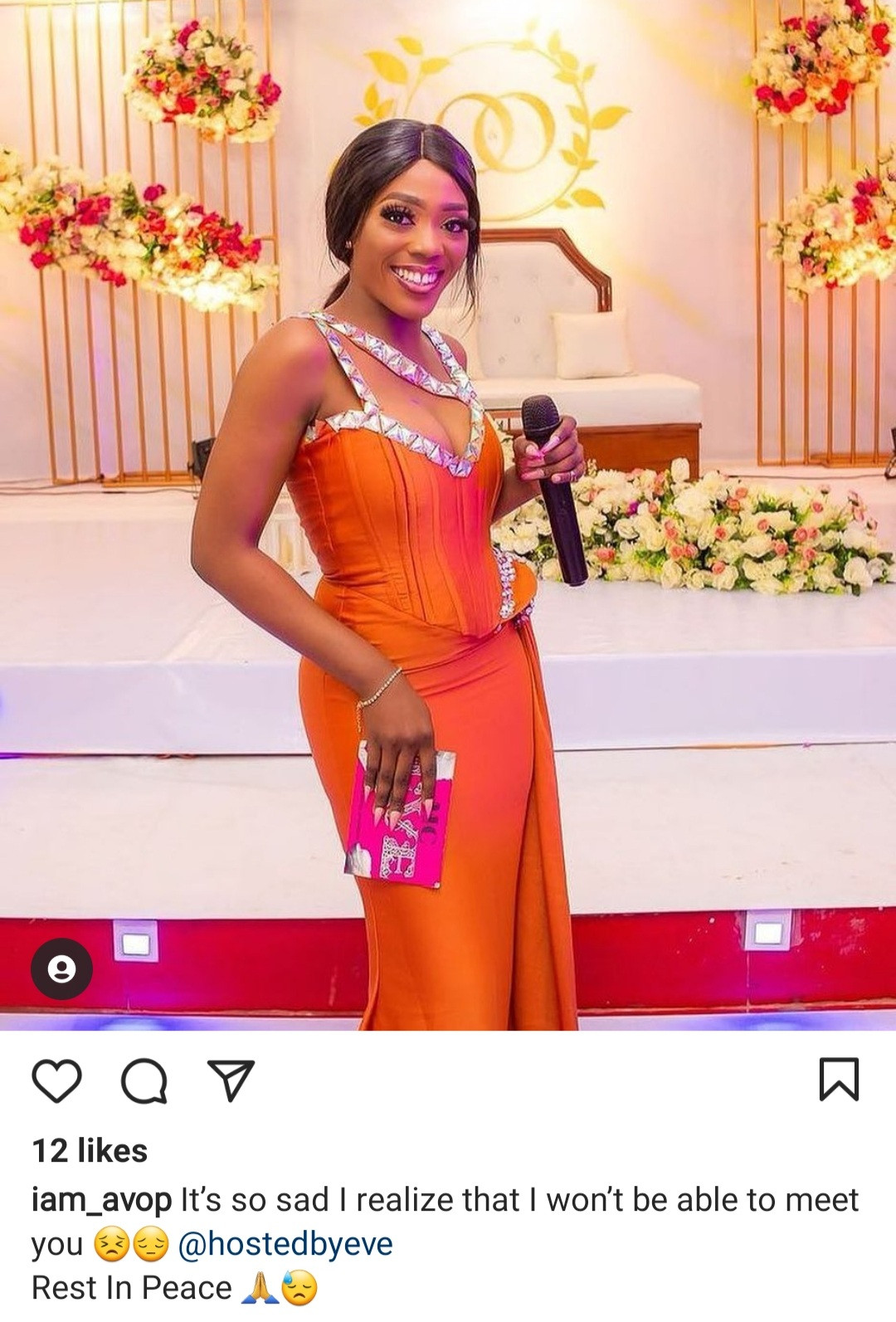Open the comments on this post
This screenshot has width=896, height=1322.
point(144,1081)
